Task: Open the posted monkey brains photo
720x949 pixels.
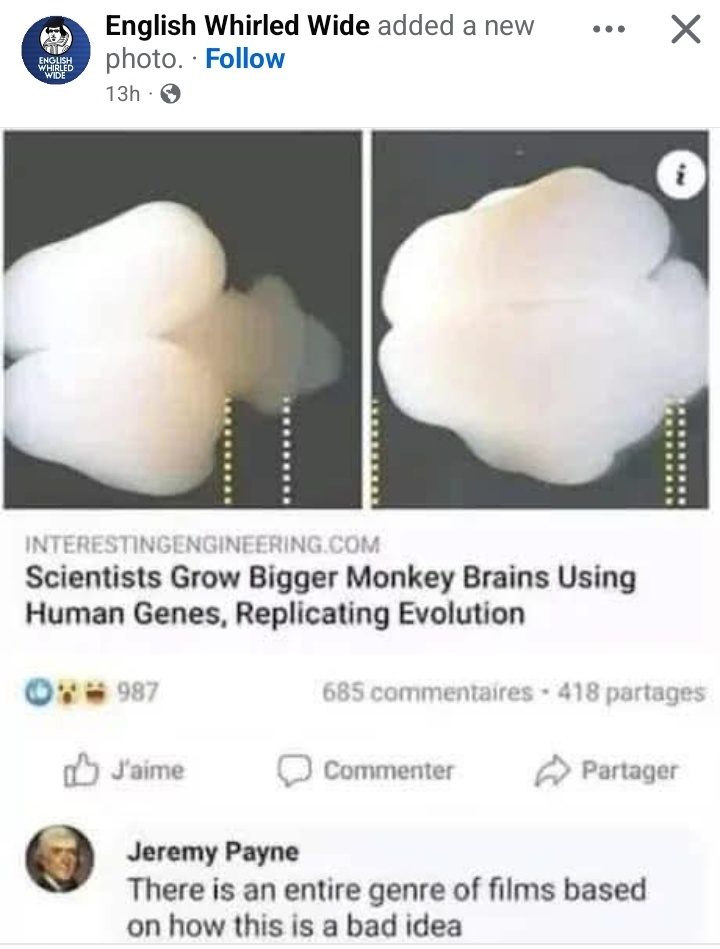Action: [x=358, y=320]
